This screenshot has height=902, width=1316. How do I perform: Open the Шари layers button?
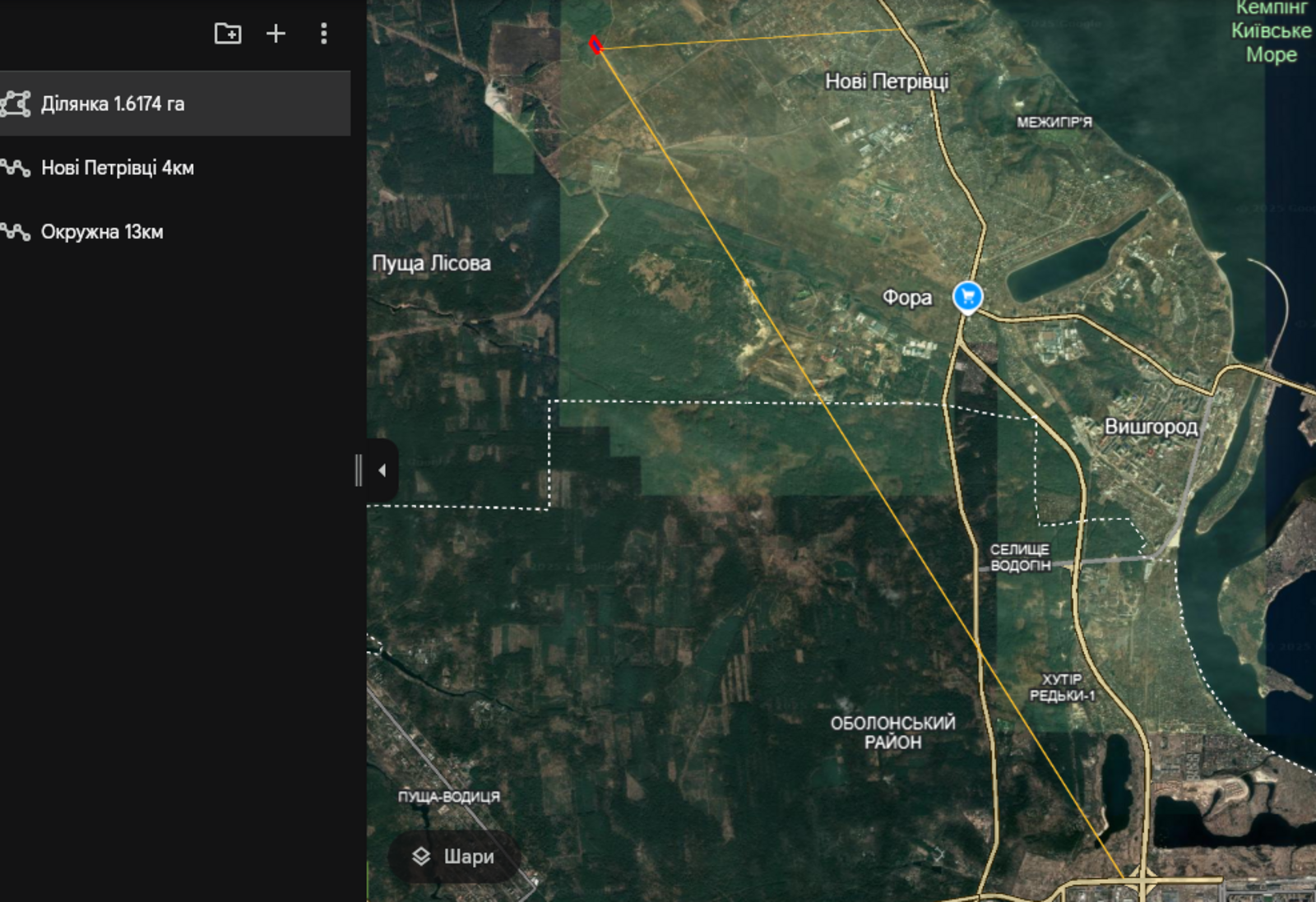453,856
